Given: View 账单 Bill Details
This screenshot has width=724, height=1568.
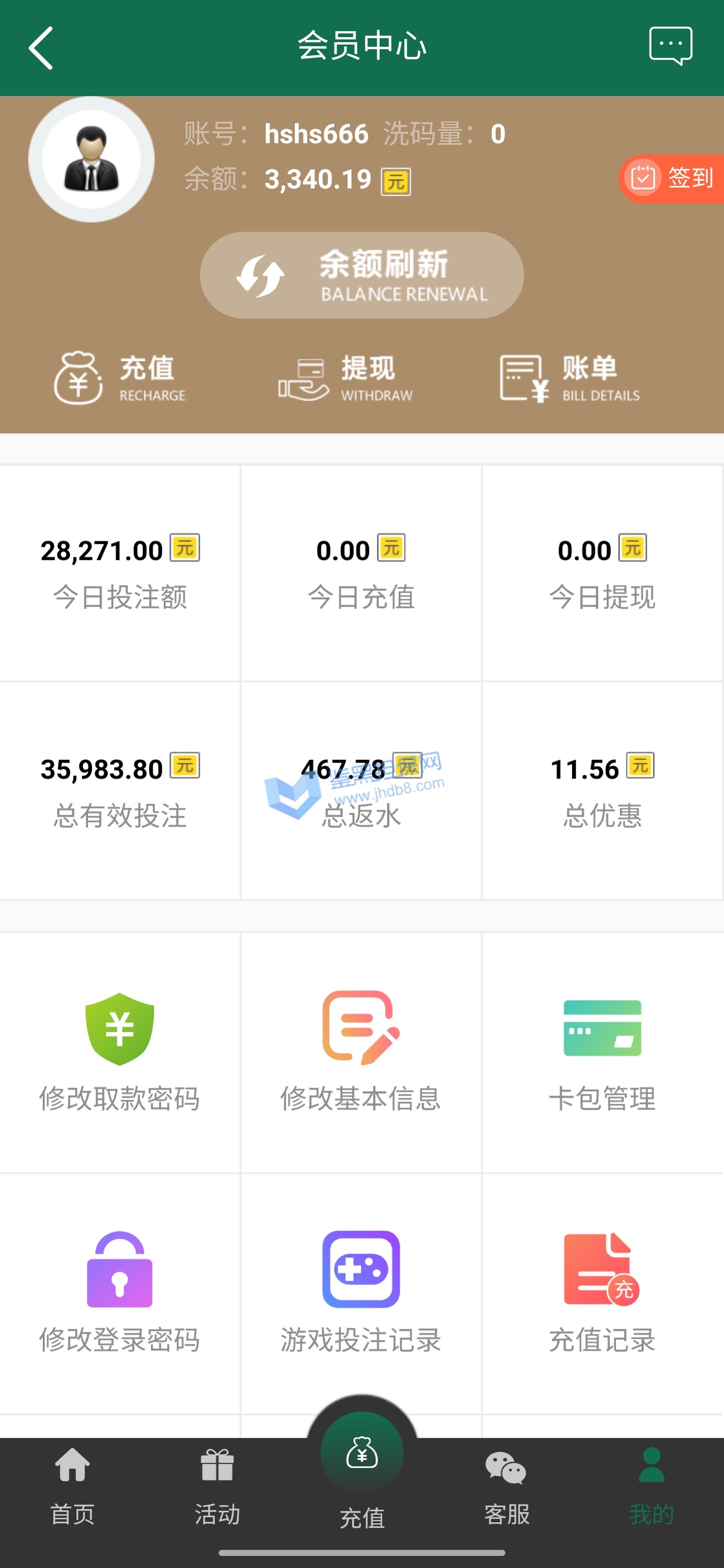Looking at the screenshot, I should [x=570, y=378].
